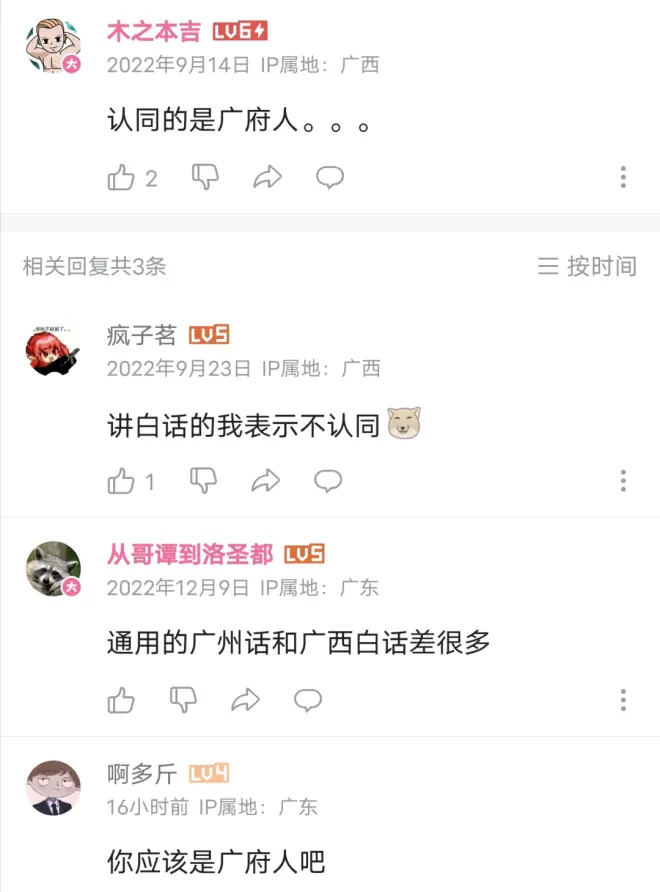Reply to 从哥谭到洛圣都's comment
Screen dimensions: 660x892
[308, 699]
